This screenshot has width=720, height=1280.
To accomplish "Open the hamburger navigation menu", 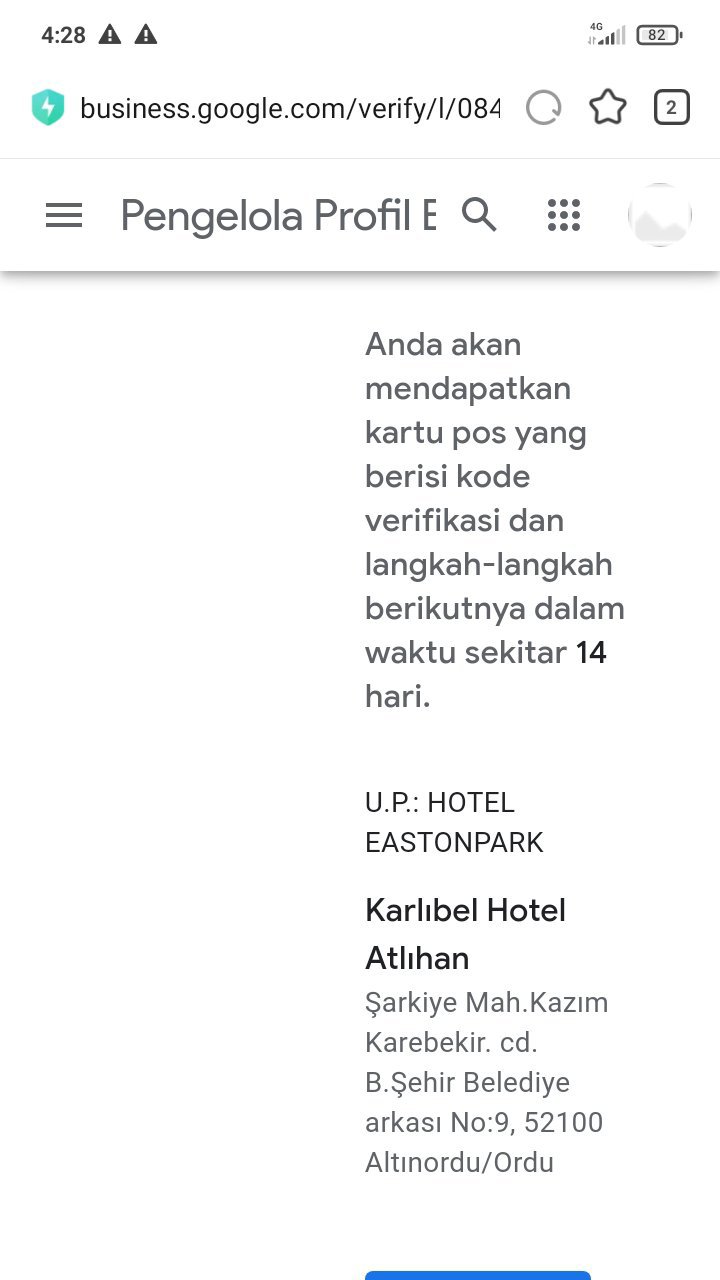I will 64,215.
